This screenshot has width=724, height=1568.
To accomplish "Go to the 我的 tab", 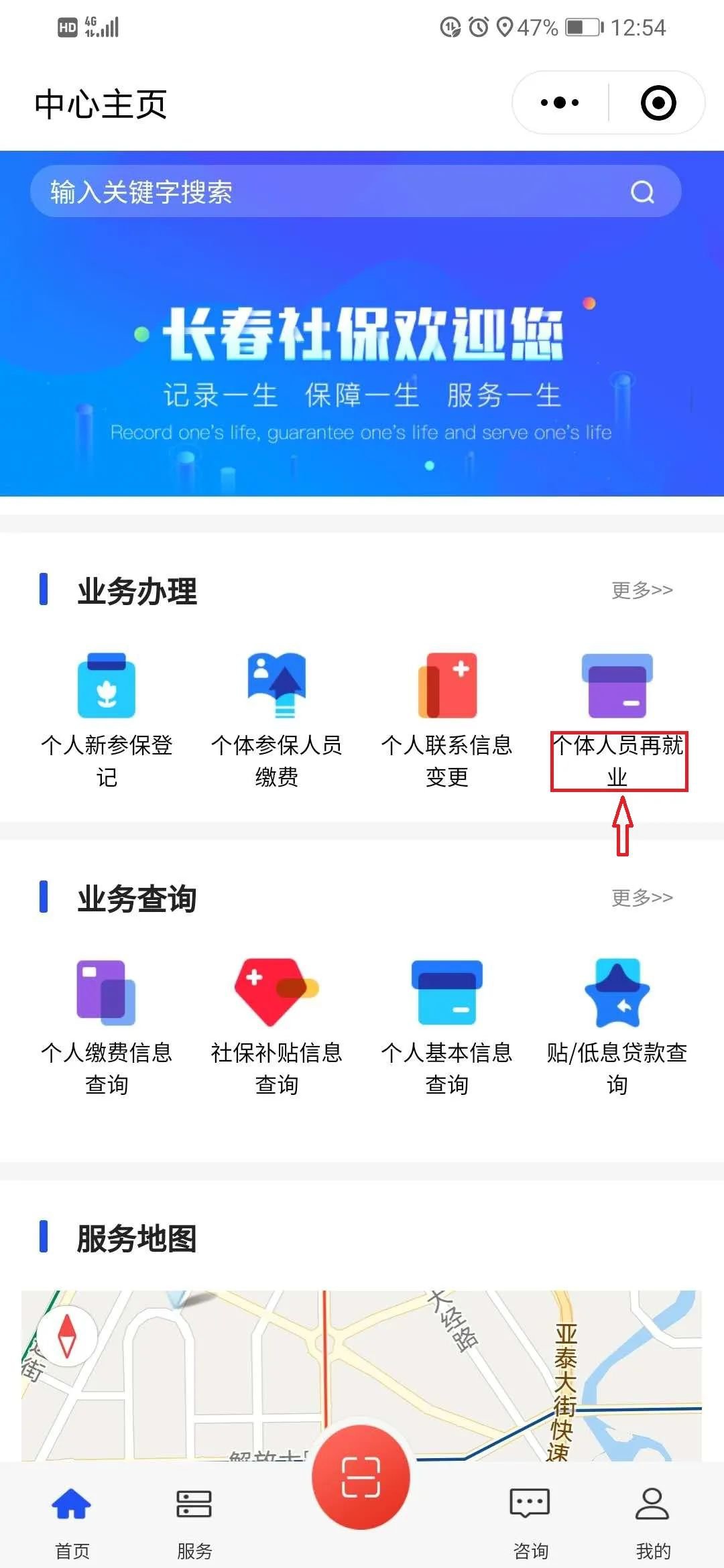I will coord(652,1518).
